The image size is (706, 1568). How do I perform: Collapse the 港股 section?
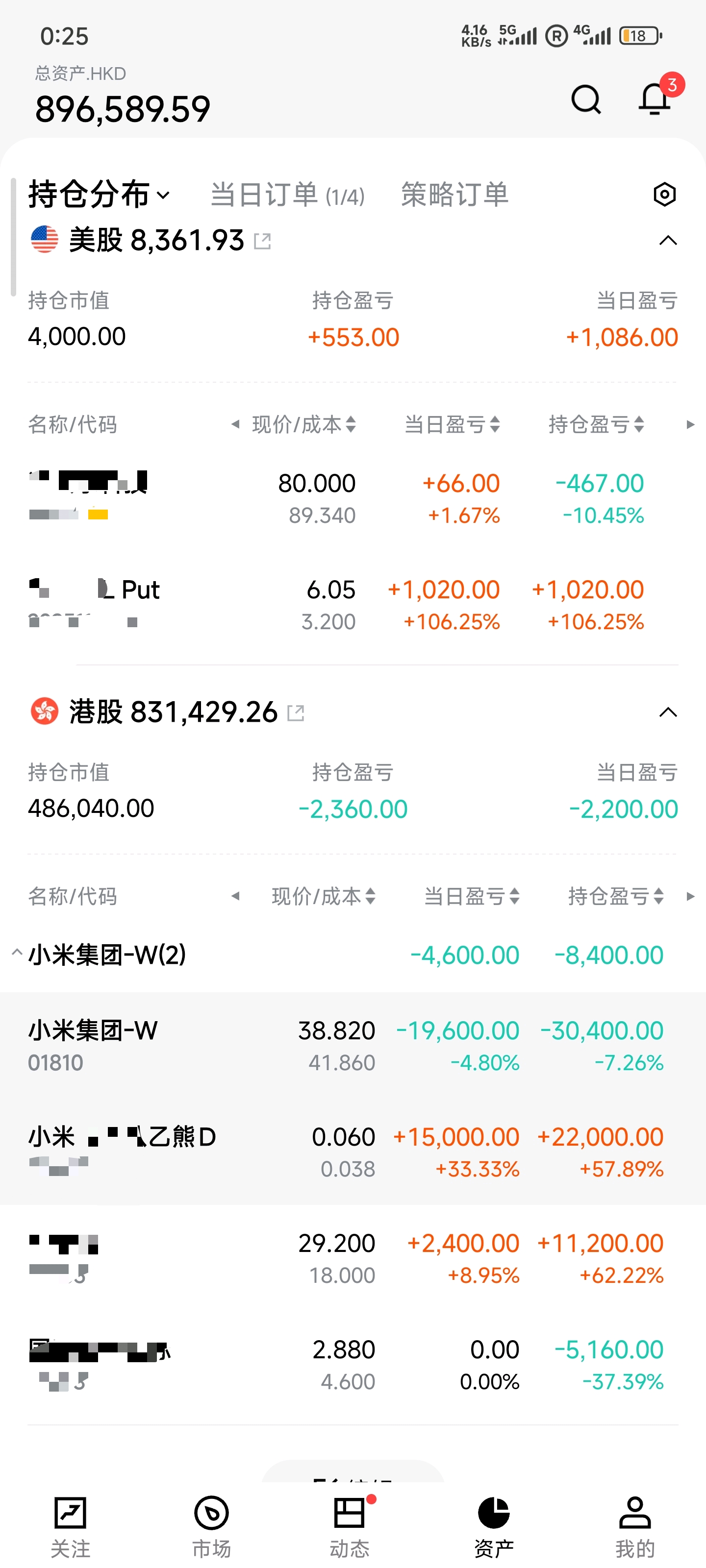click(668, 712)
